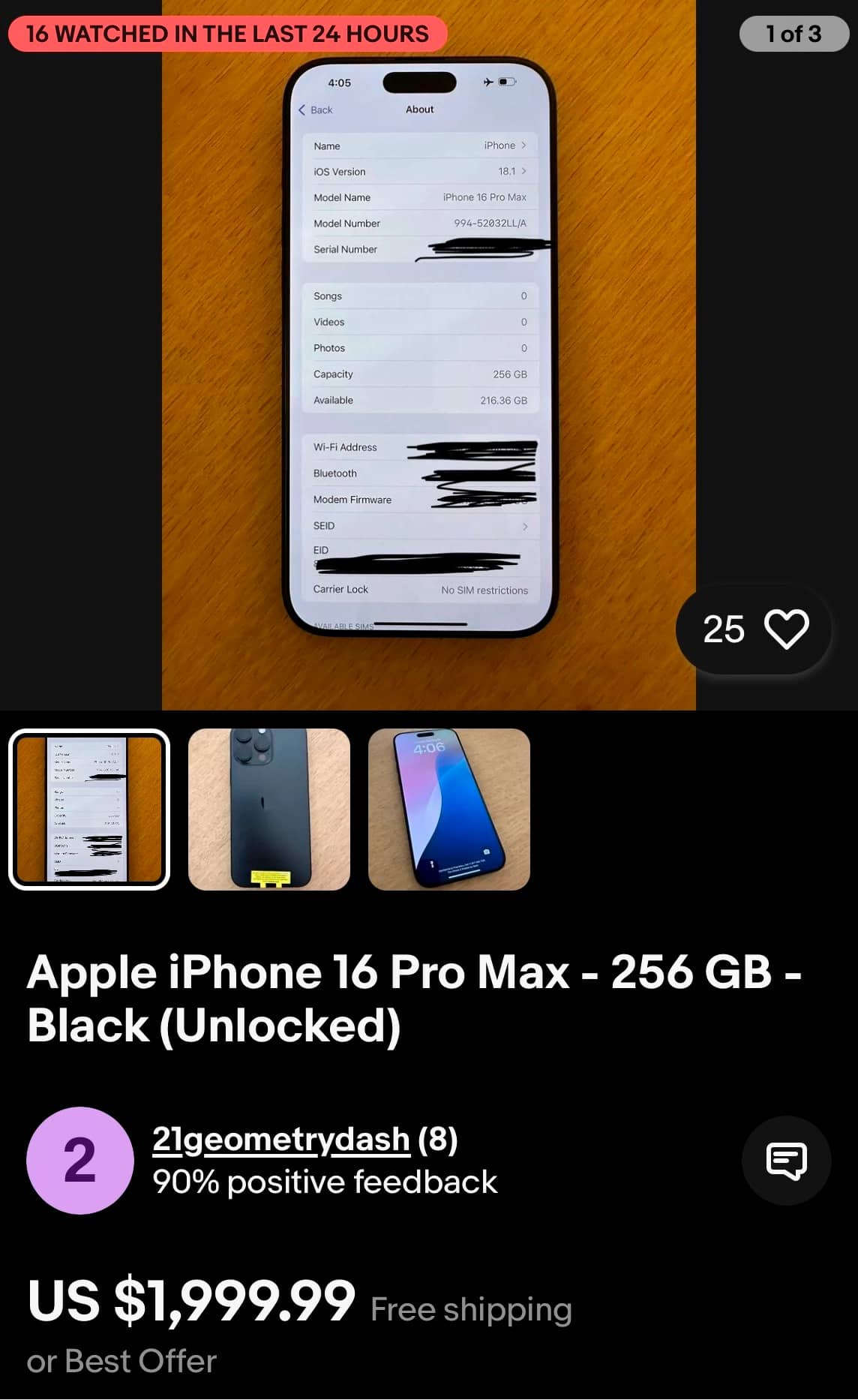This screenshot has height=1400, width=858.
Task: View the lock screen photo thumbnail
Action: click(x=448, y=809)
